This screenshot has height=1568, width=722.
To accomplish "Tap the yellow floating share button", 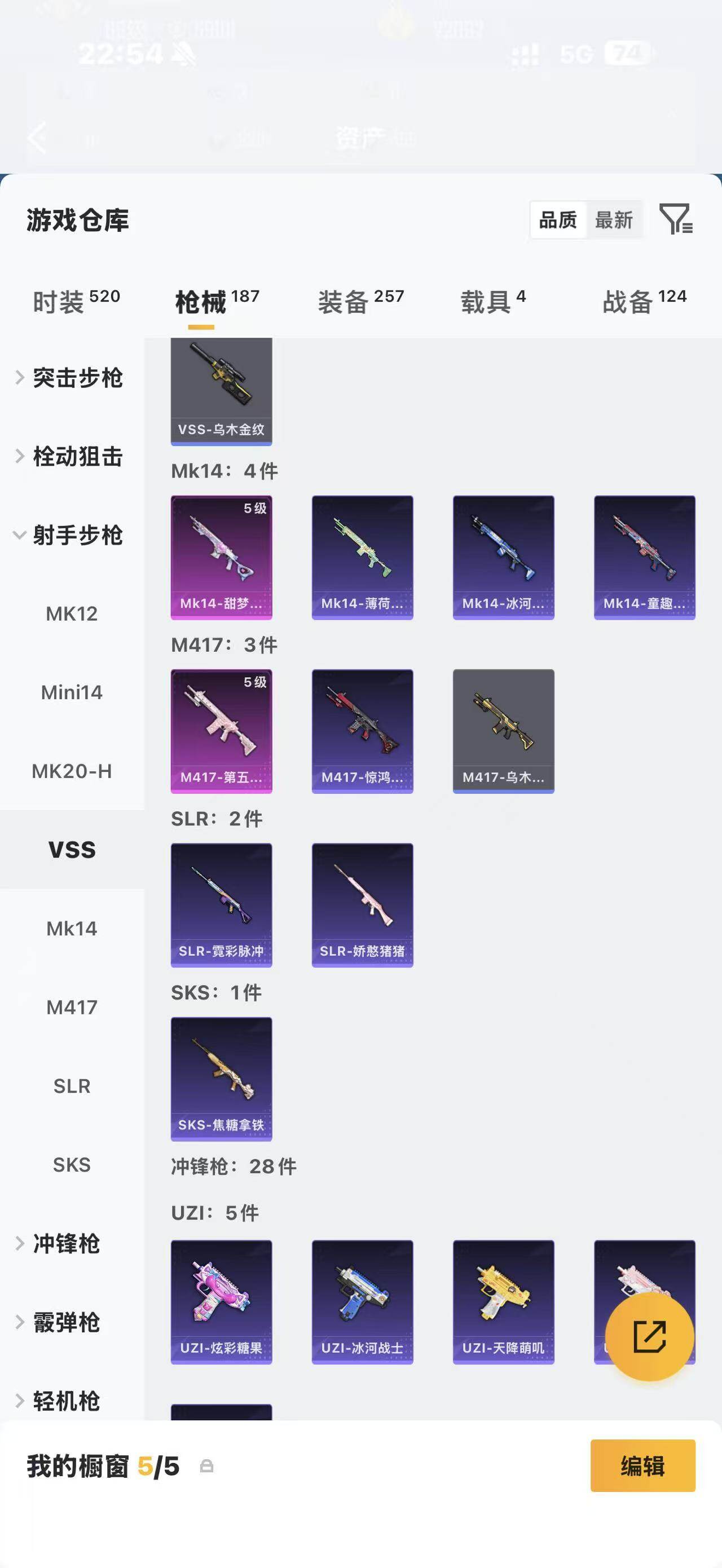I will [x=650, y=1337].
